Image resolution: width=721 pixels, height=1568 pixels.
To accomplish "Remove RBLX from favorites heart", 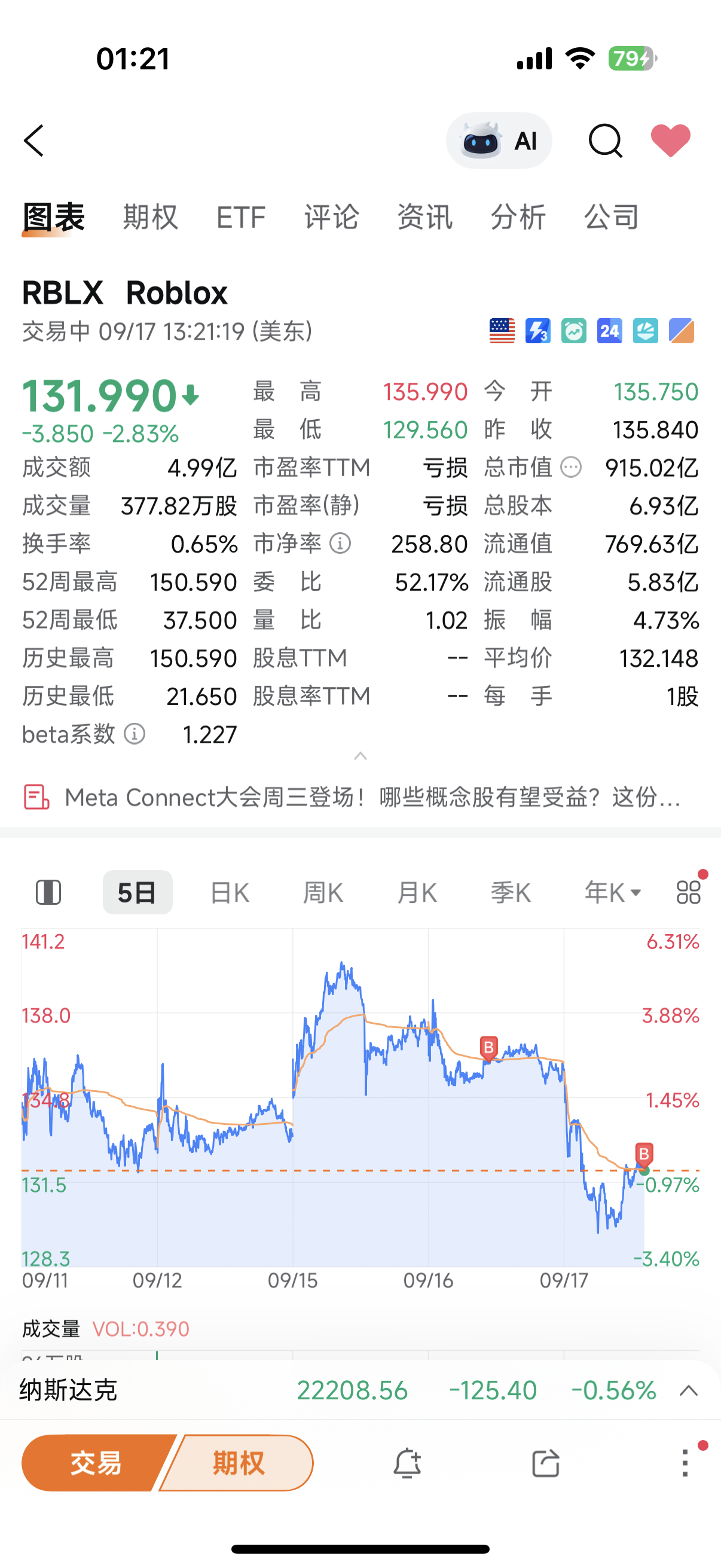I will (x=671, y=140).
